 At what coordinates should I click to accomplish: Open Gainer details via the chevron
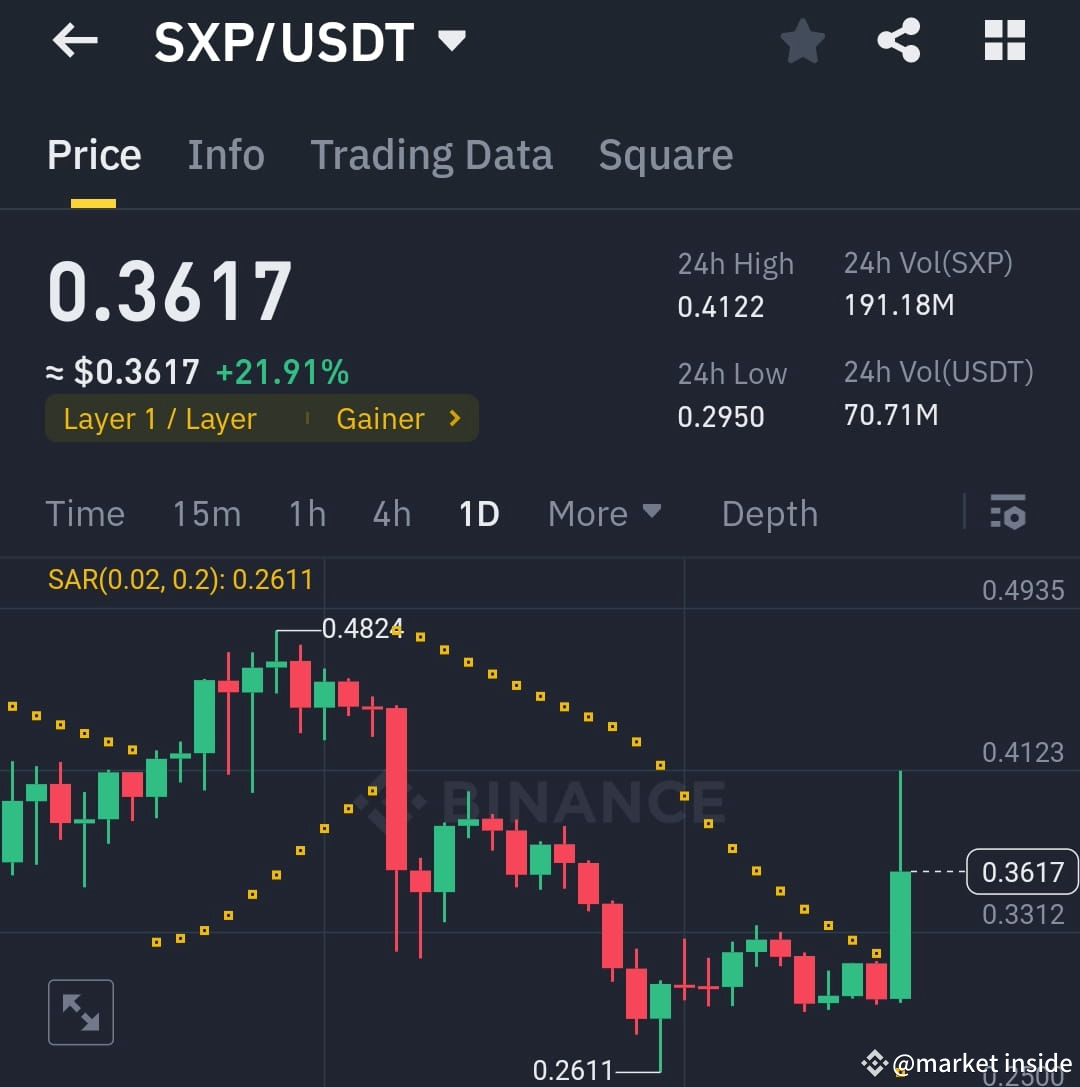point(456,418)
